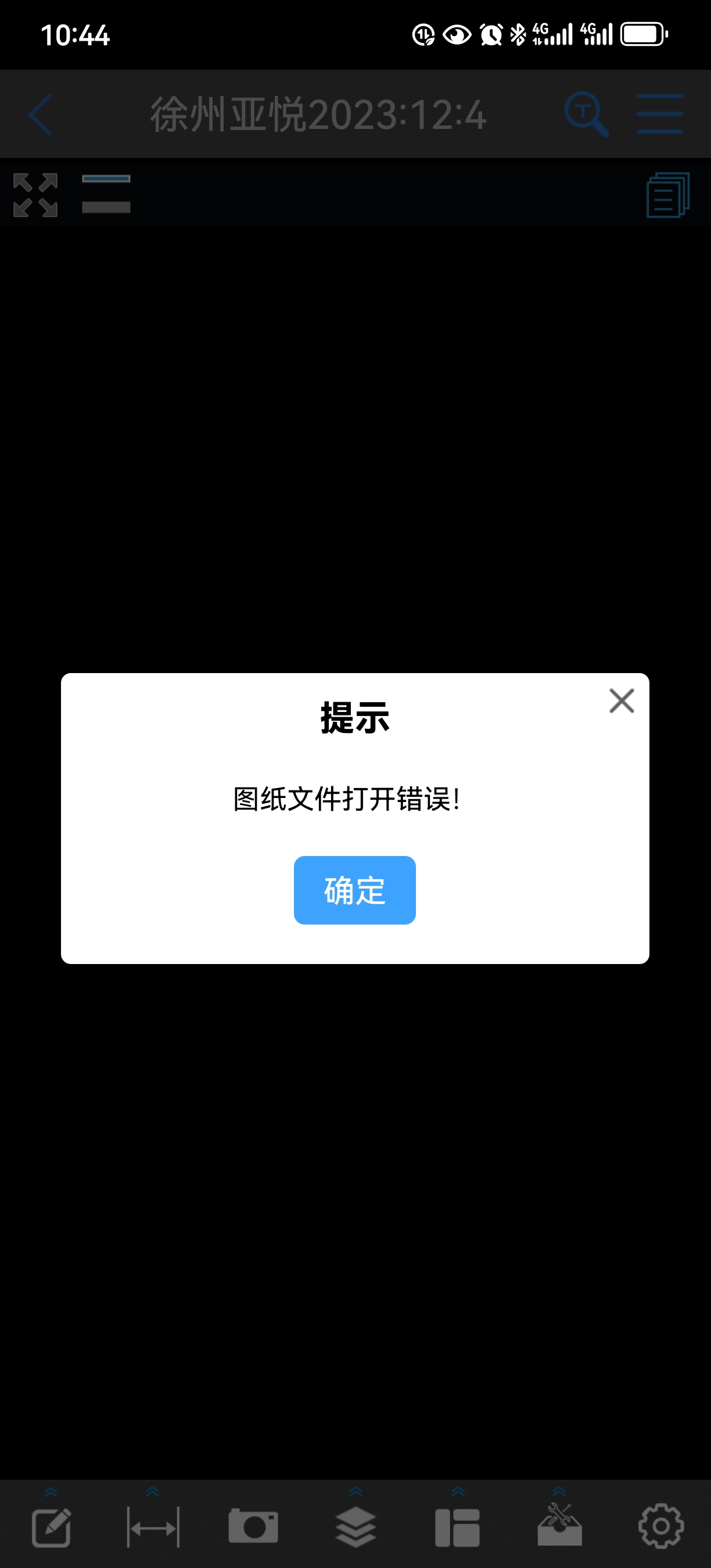Select the edit pencil tool
The width and height of the screenshot is (711, 1568).
[51, 1527]
